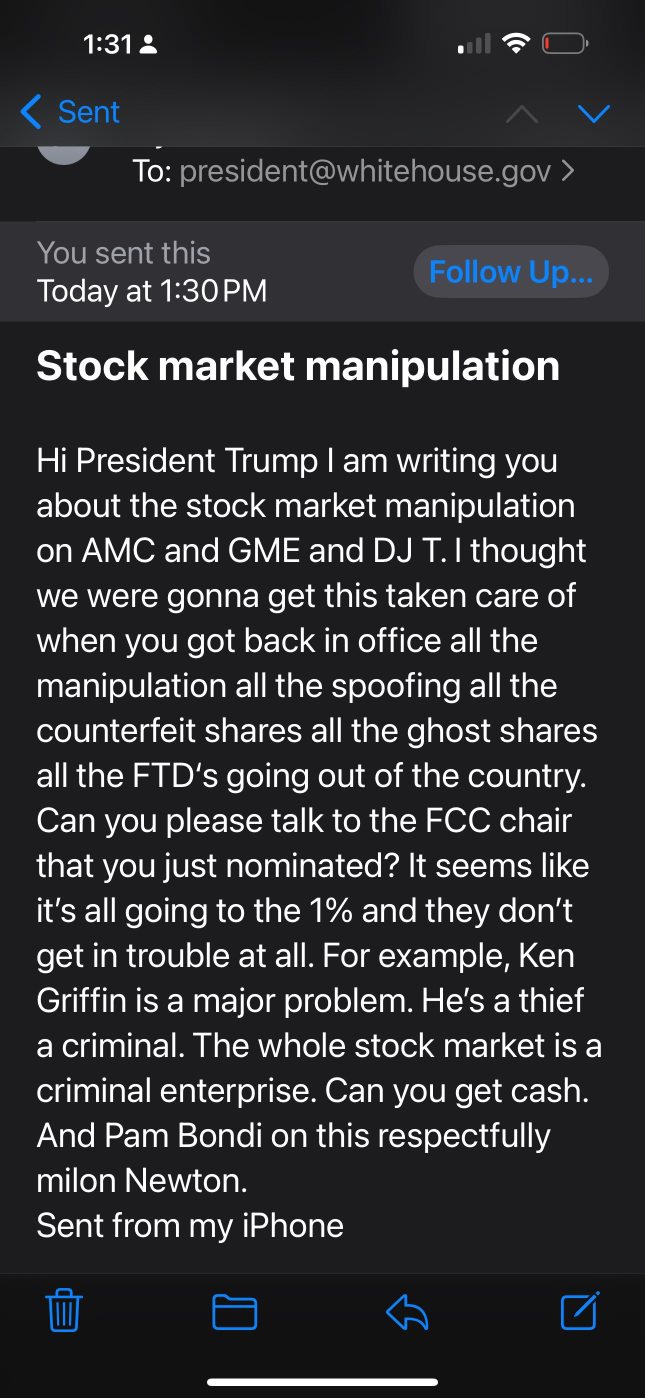Screen dimensions: 645x1398
Task: Go back to the Sent mailbox
Action: tap(70, 112)
